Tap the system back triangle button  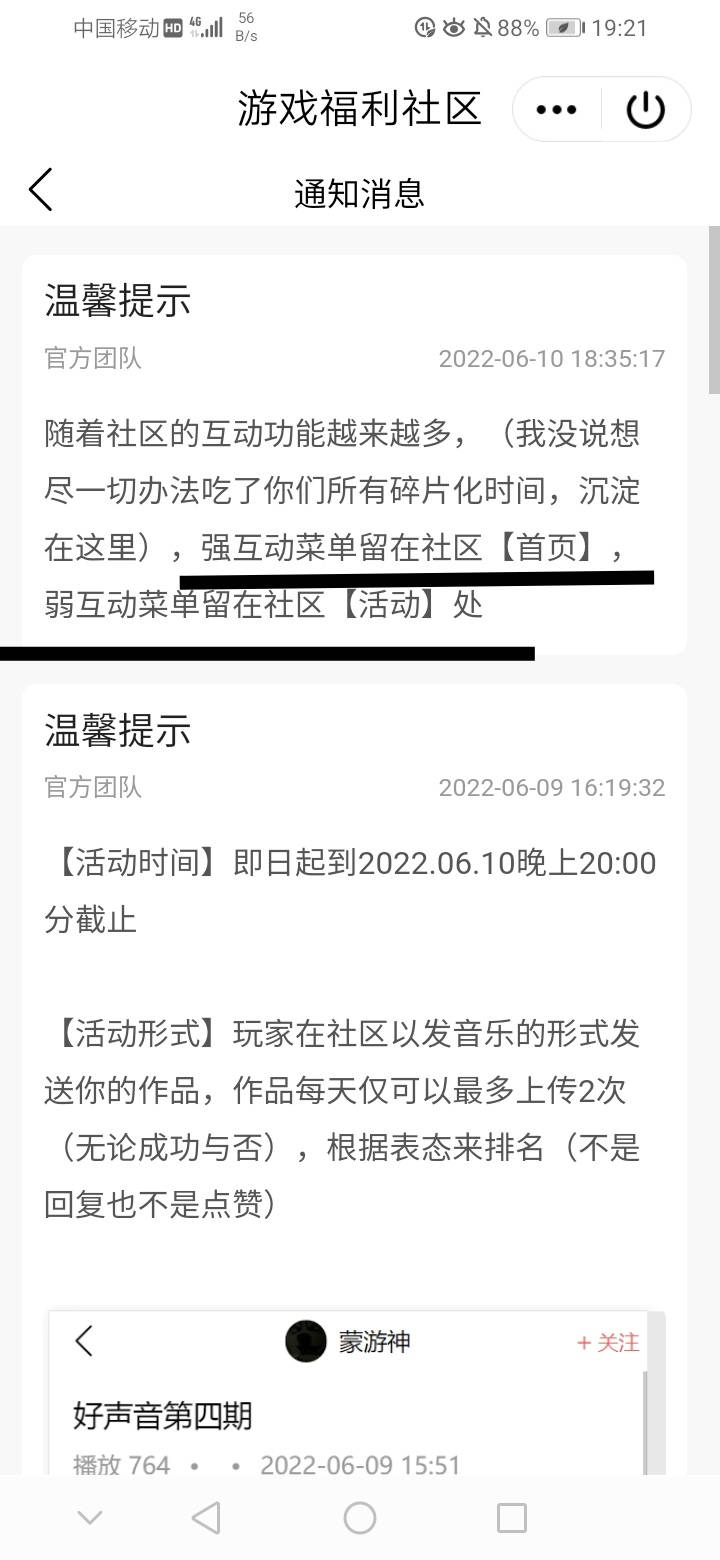pos(206,1518)
